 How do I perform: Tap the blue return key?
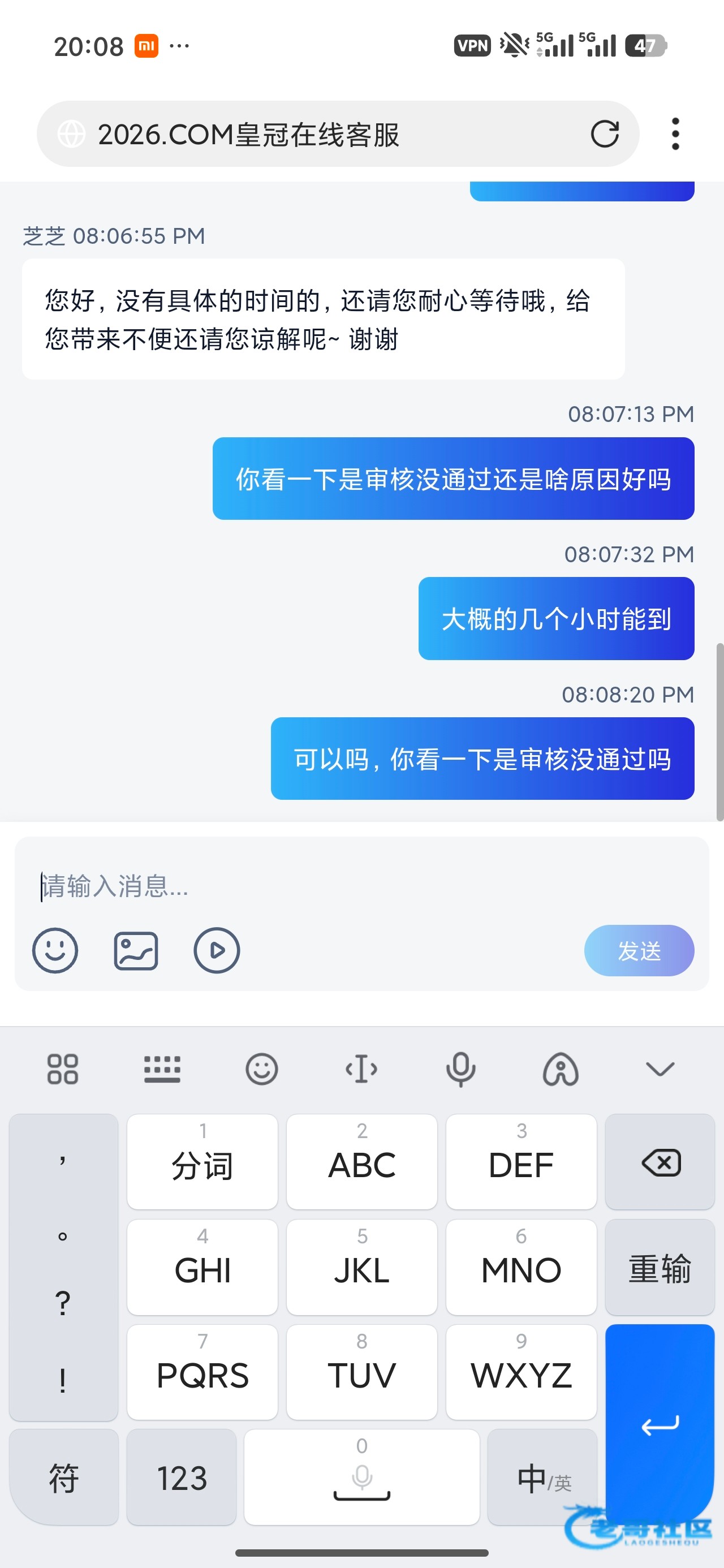tap(660, 1424)
